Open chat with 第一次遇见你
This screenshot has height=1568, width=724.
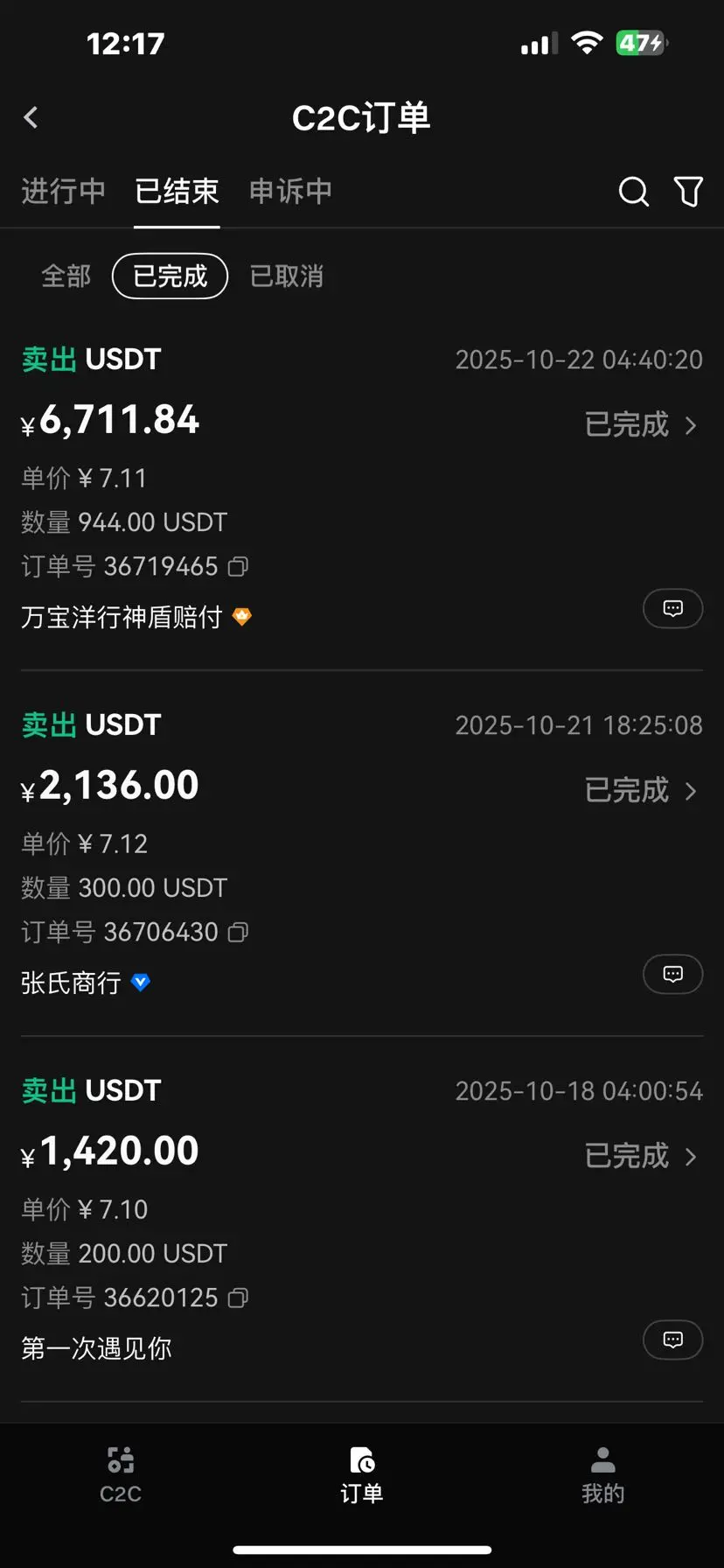(672, 1340)
